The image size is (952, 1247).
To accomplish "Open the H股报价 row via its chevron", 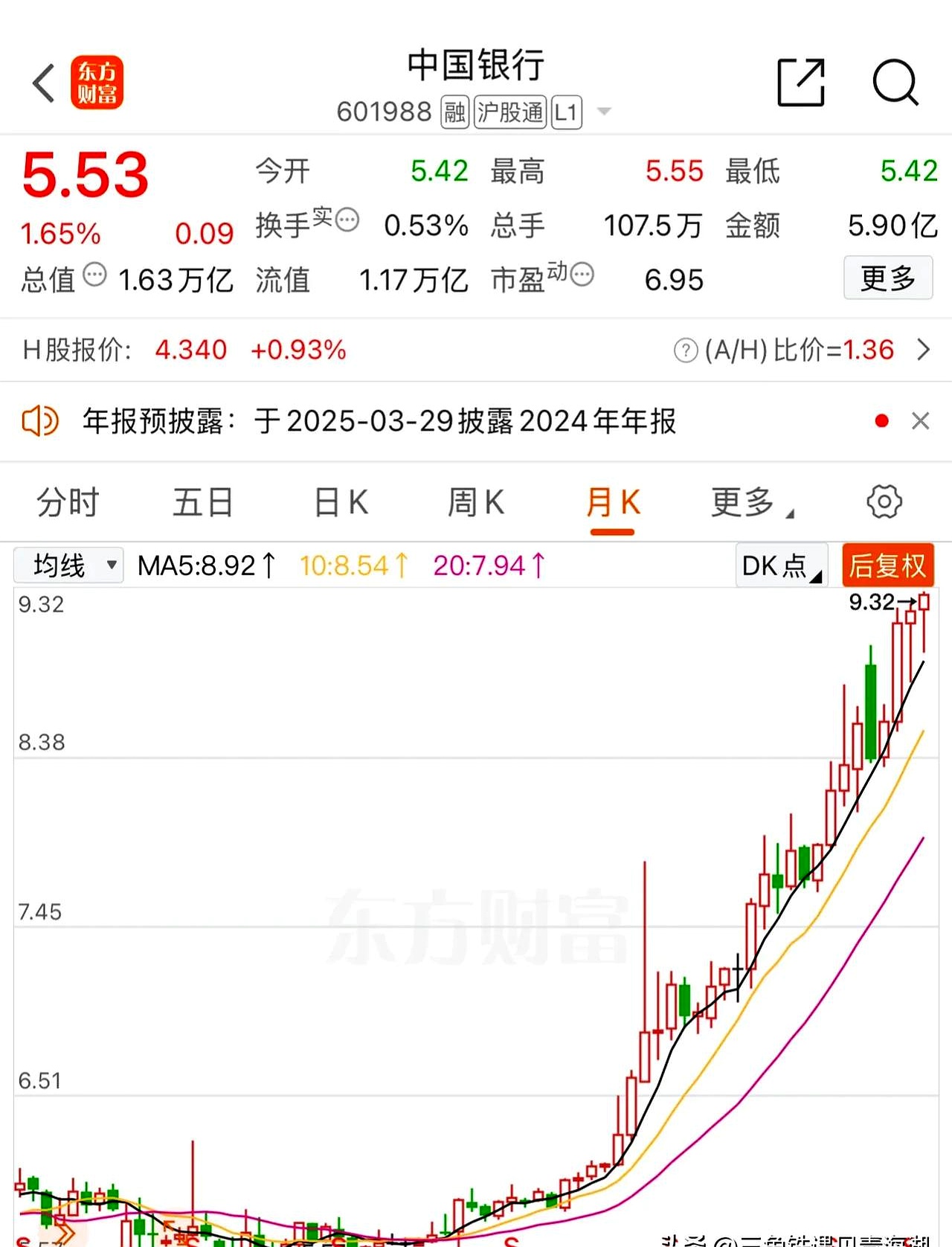I will coord(924,350).
